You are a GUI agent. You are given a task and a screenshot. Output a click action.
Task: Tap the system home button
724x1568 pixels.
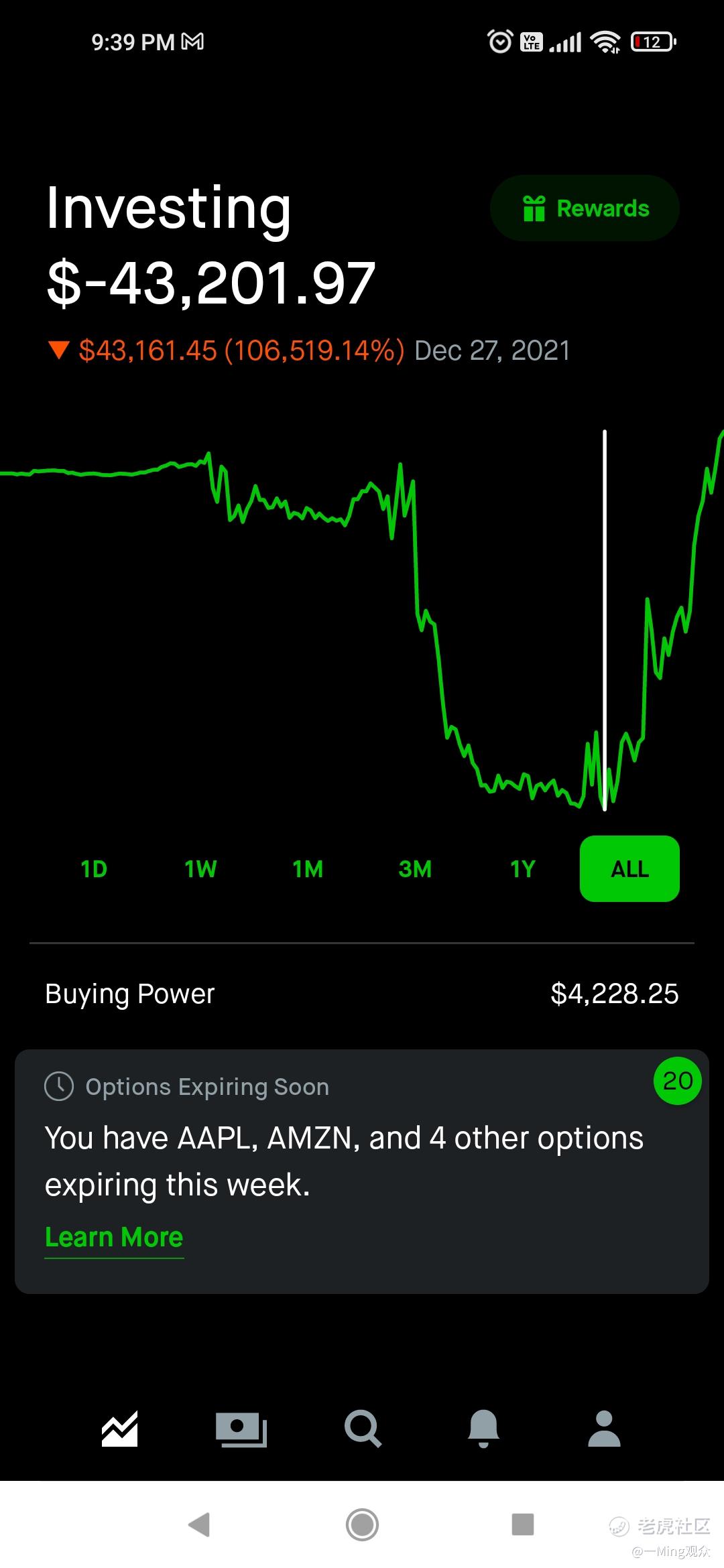coord(362,1524)
